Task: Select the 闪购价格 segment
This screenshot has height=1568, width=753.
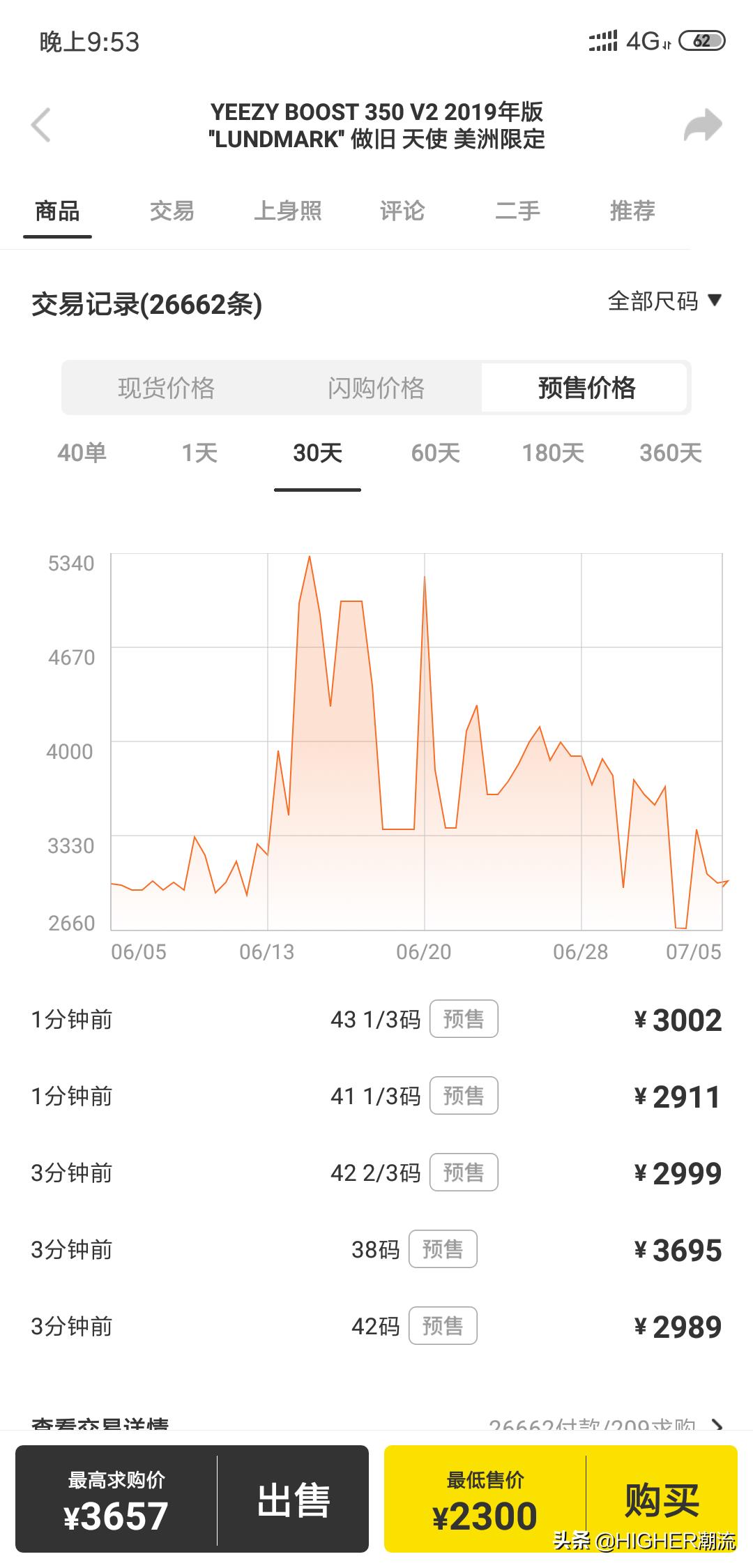Action: [376, 388]
